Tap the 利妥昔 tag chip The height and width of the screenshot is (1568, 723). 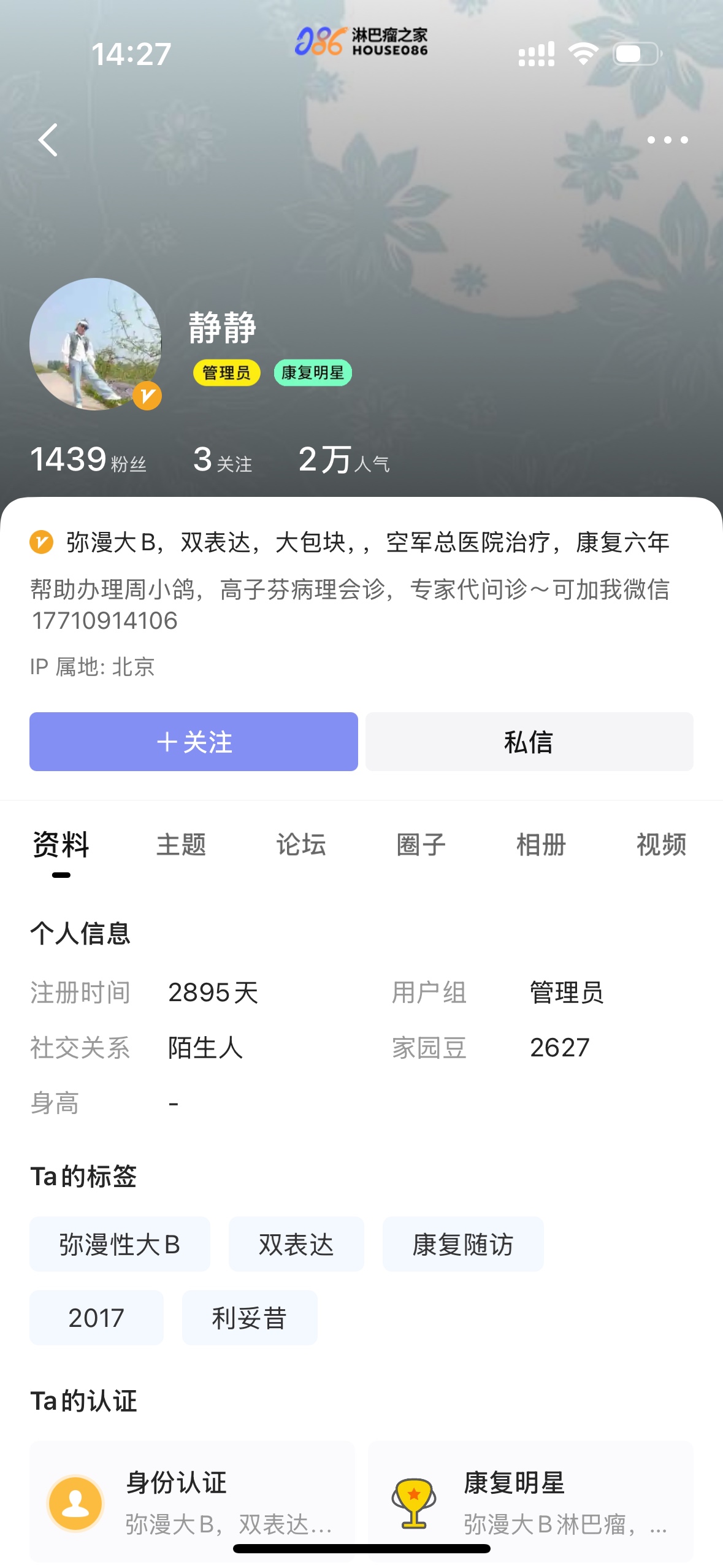(x=250, y=1318)
